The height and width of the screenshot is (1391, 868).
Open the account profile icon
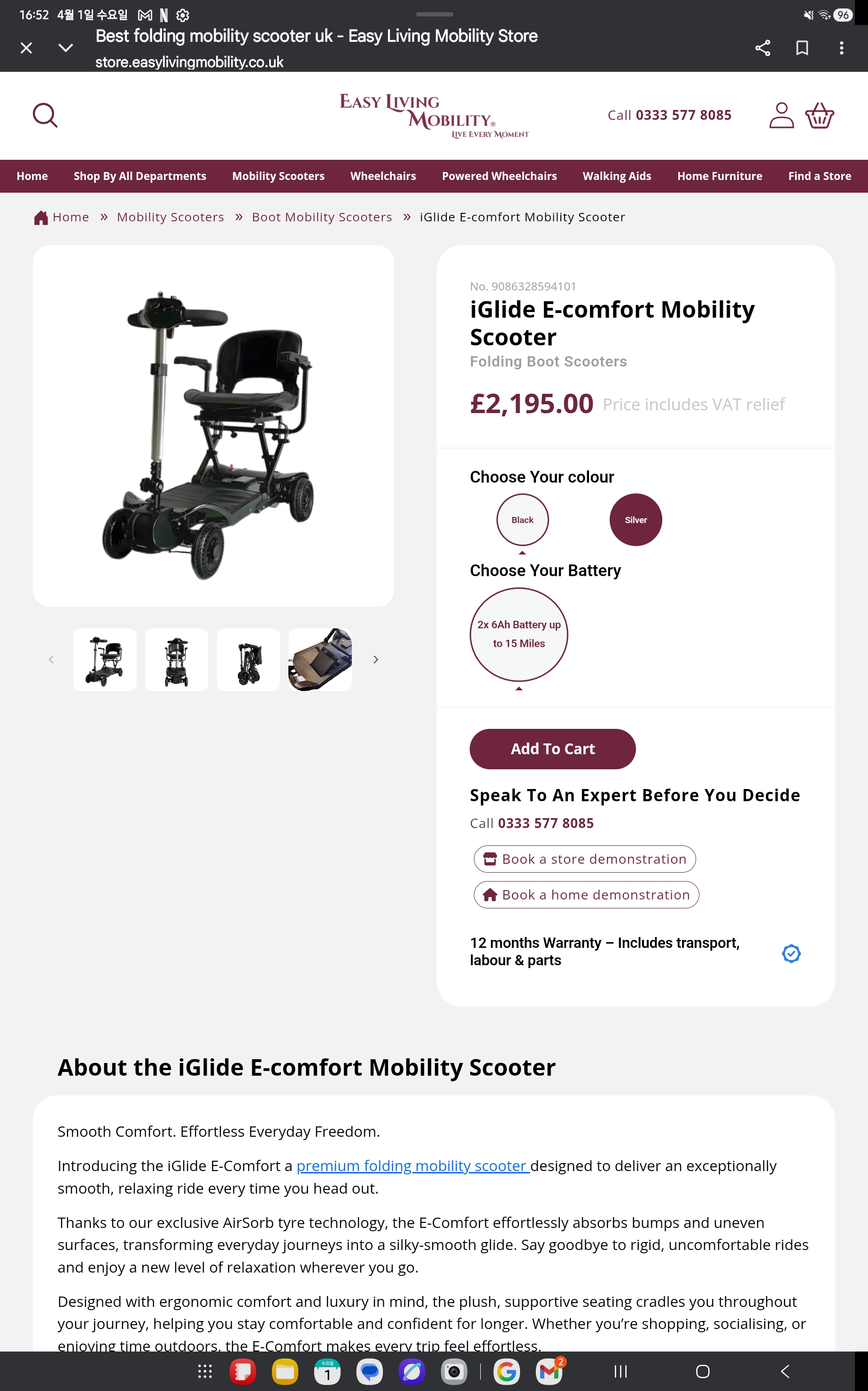(x=781, y=115)
